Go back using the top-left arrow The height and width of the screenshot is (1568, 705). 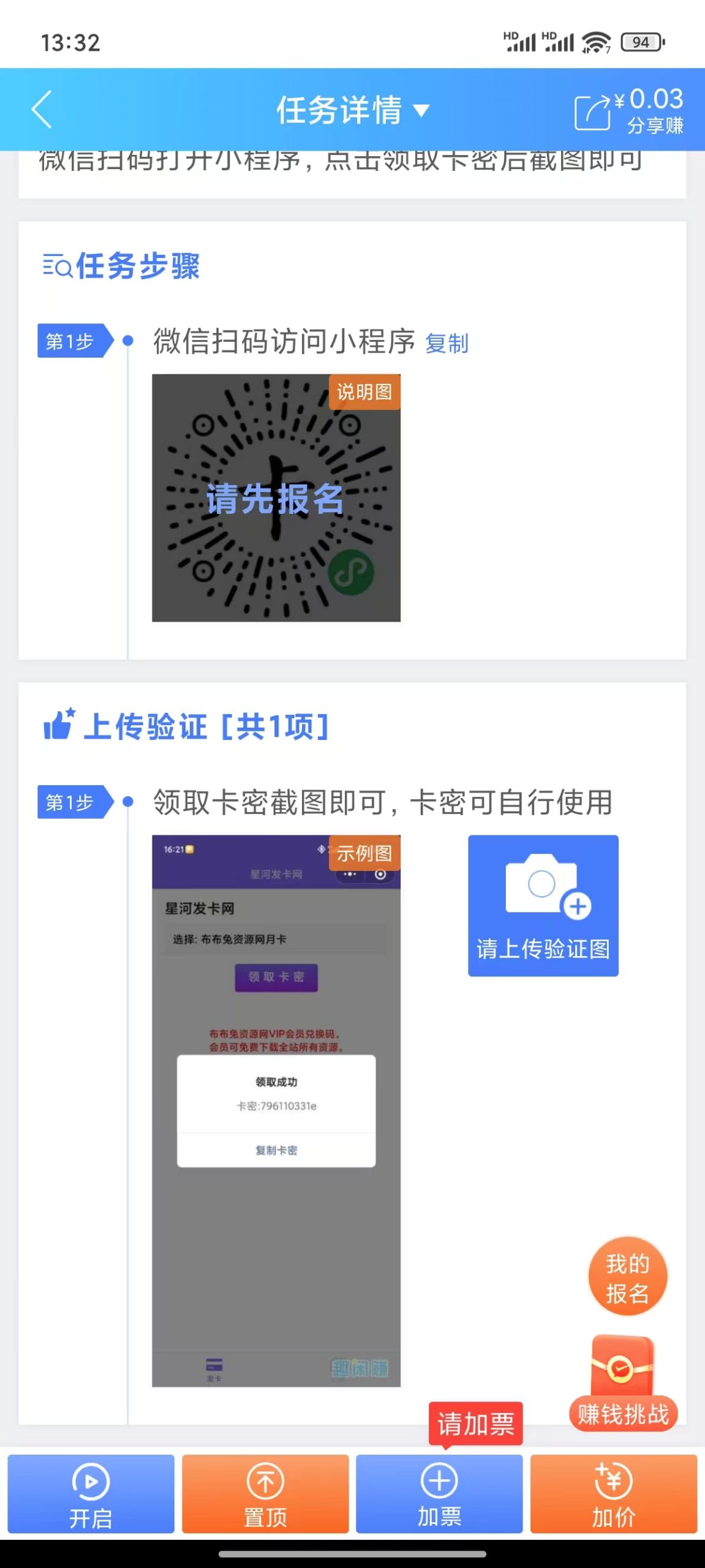[x=42, y=110]
